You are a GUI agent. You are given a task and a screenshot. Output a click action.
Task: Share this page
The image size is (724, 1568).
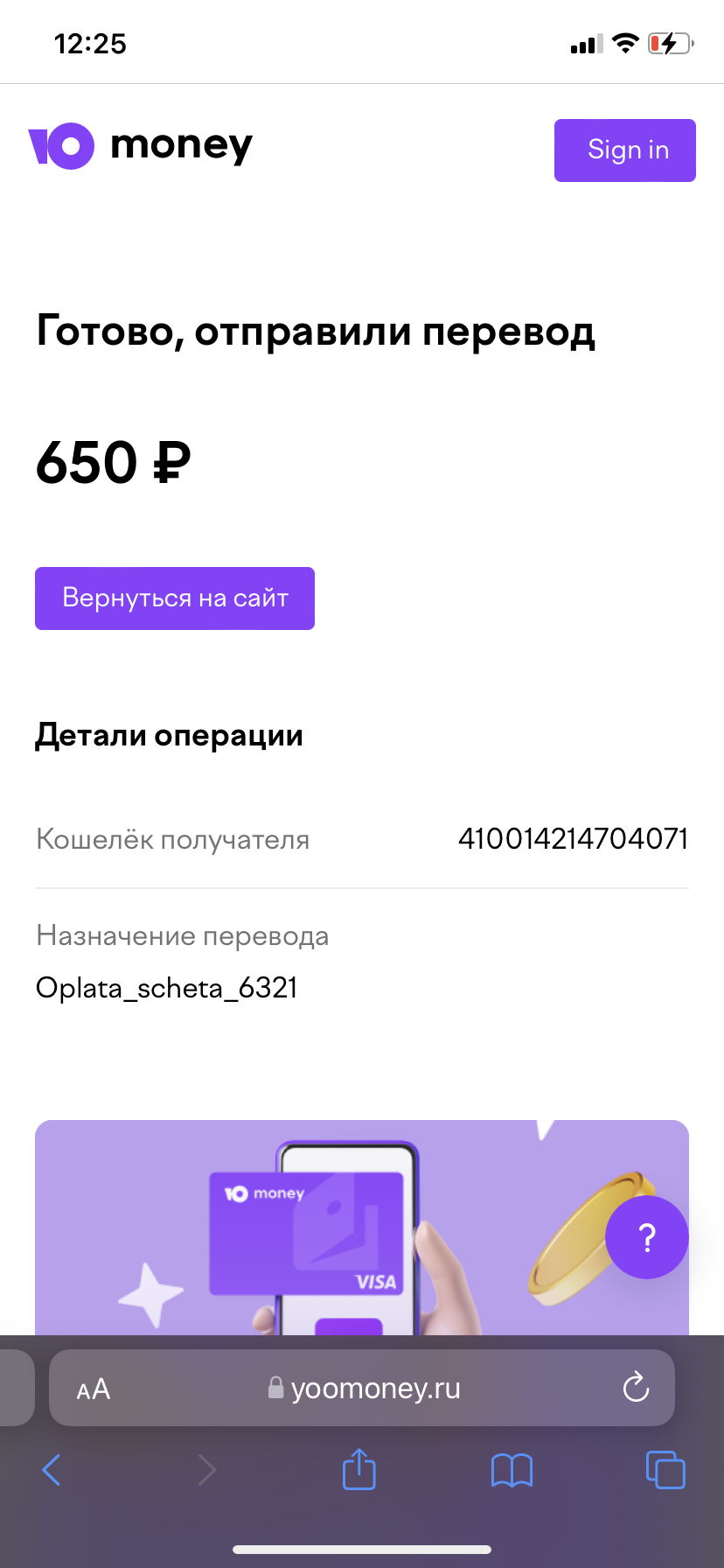tap(359, 1468)
